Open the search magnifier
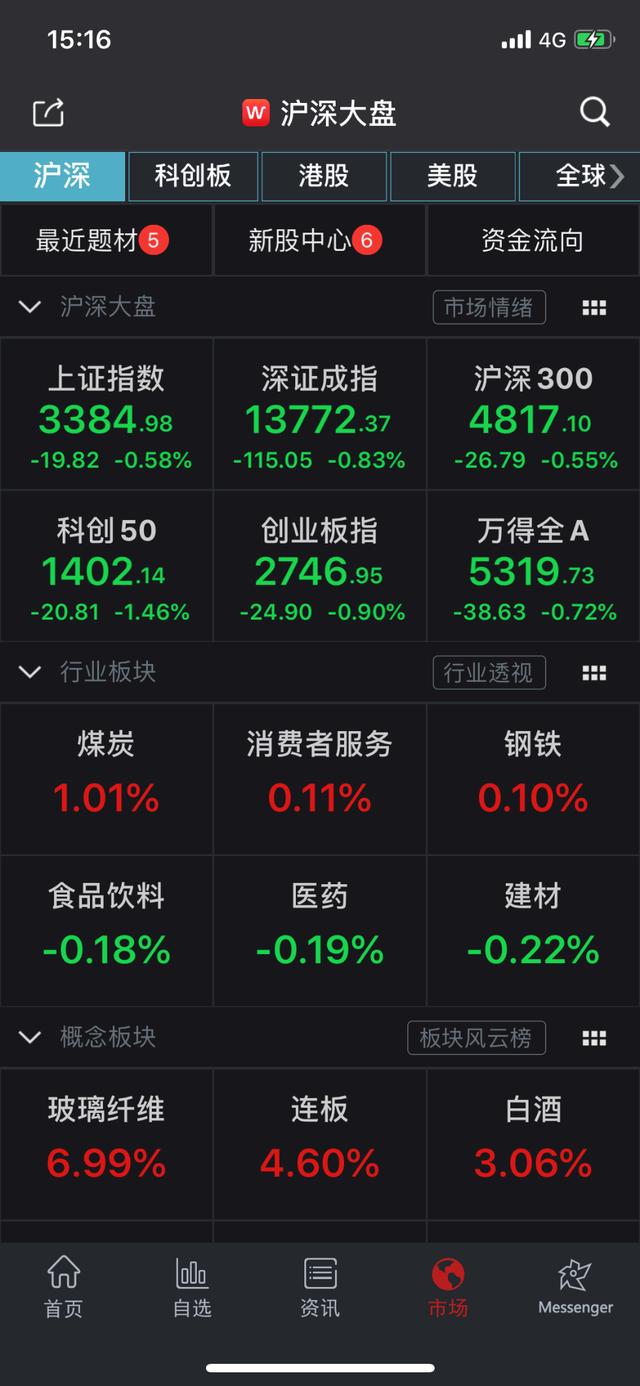Viewport: 640px width, 1386px height. pos(595,112)
